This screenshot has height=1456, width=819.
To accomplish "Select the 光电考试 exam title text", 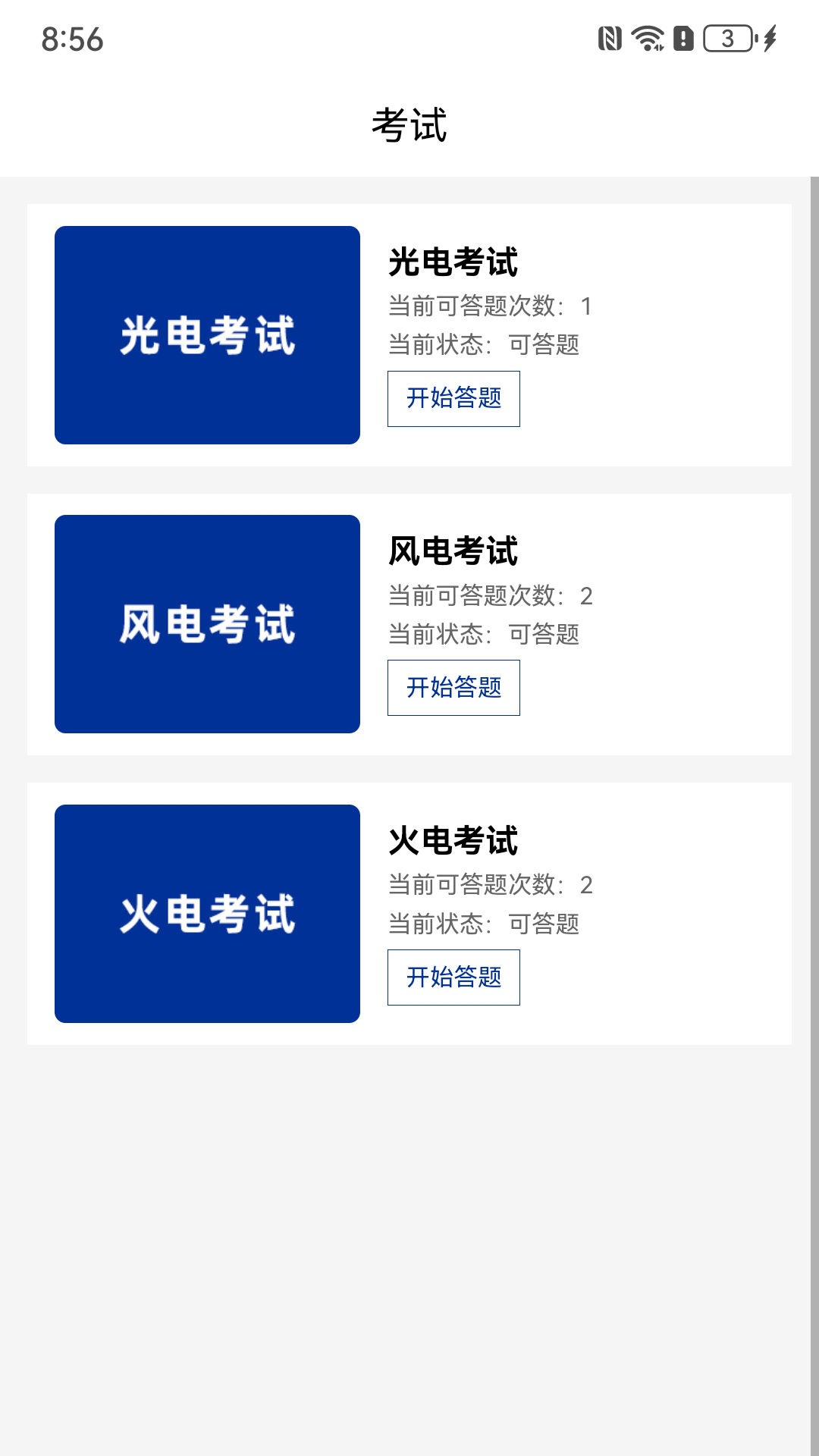I will (453, 262).
